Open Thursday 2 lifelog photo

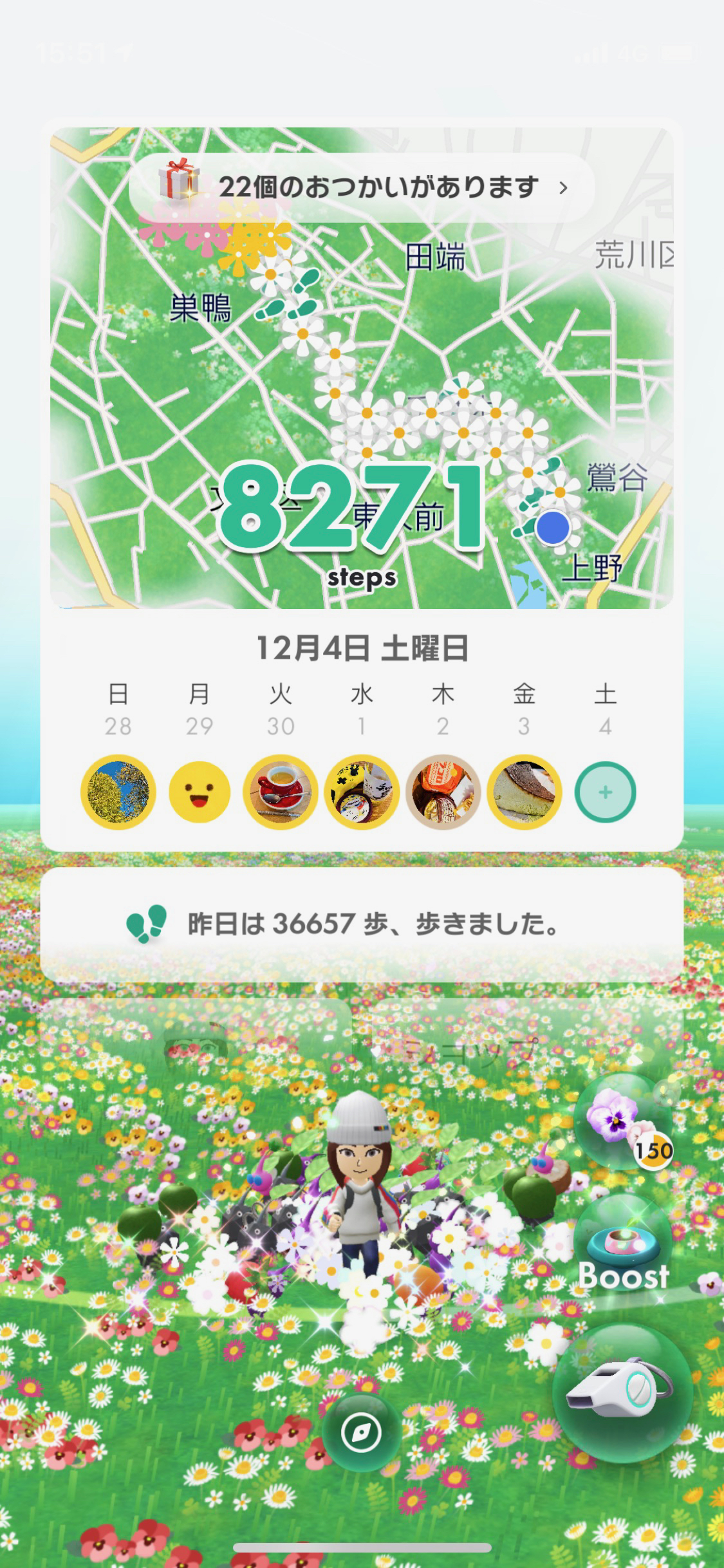click(443, 792)
